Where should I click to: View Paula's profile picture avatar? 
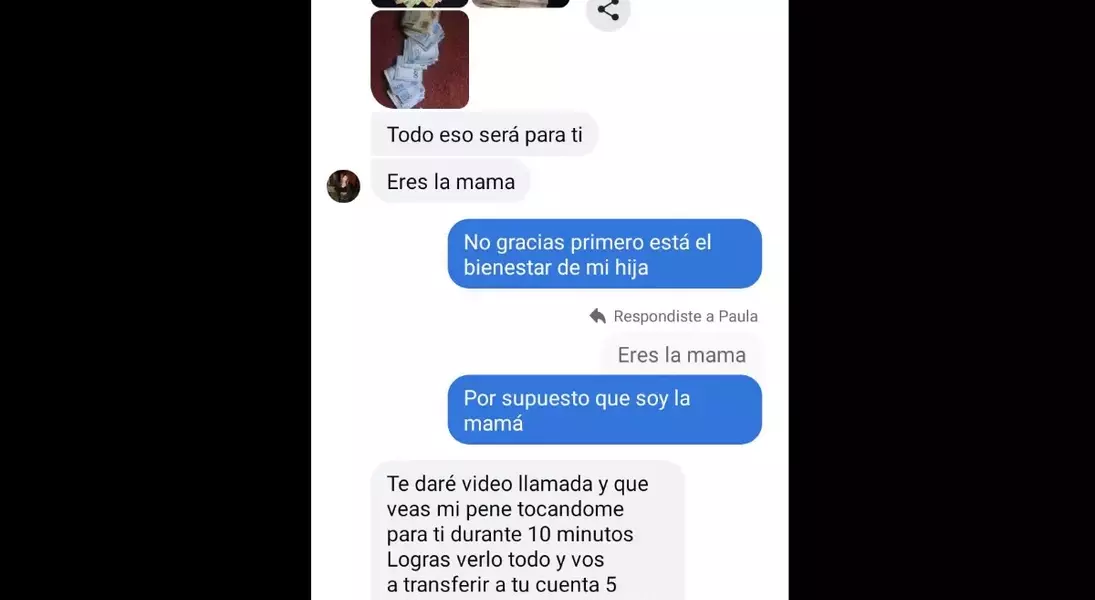[x=343, y=186]
